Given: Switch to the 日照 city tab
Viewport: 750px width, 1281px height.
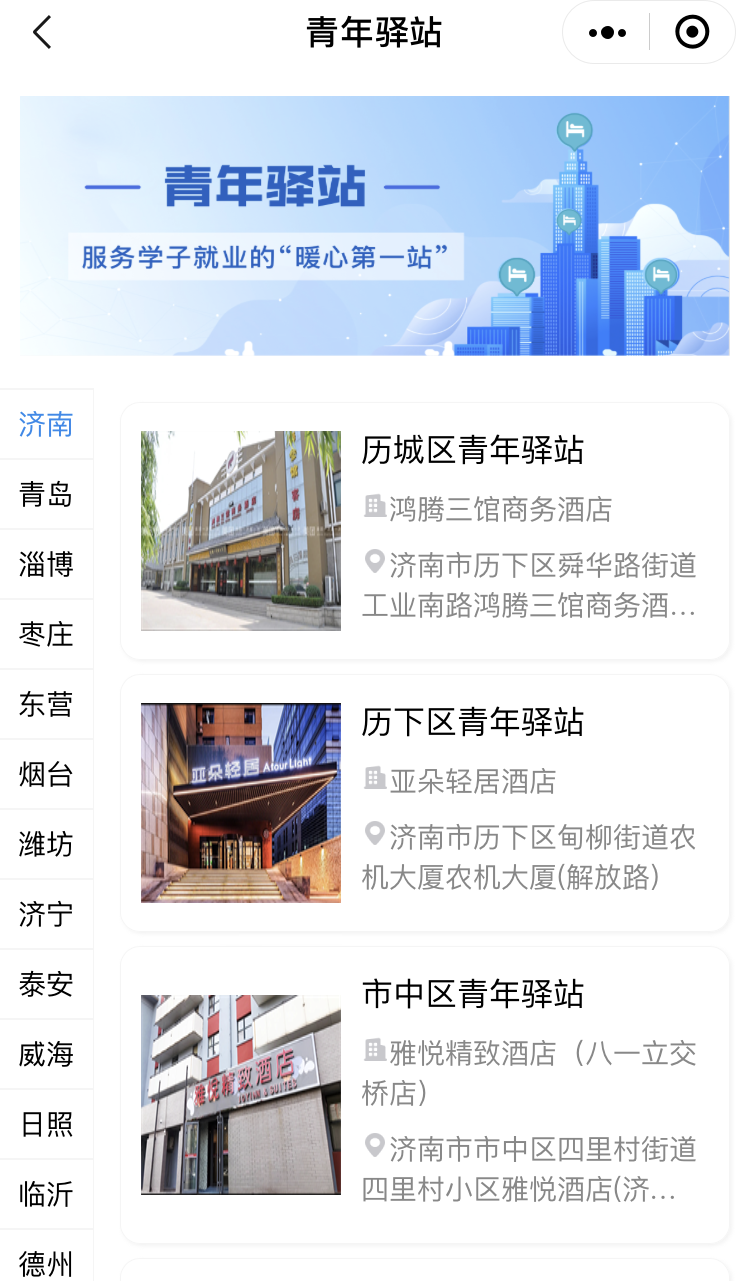Looking at the screenshot, I should [46, 1125].
